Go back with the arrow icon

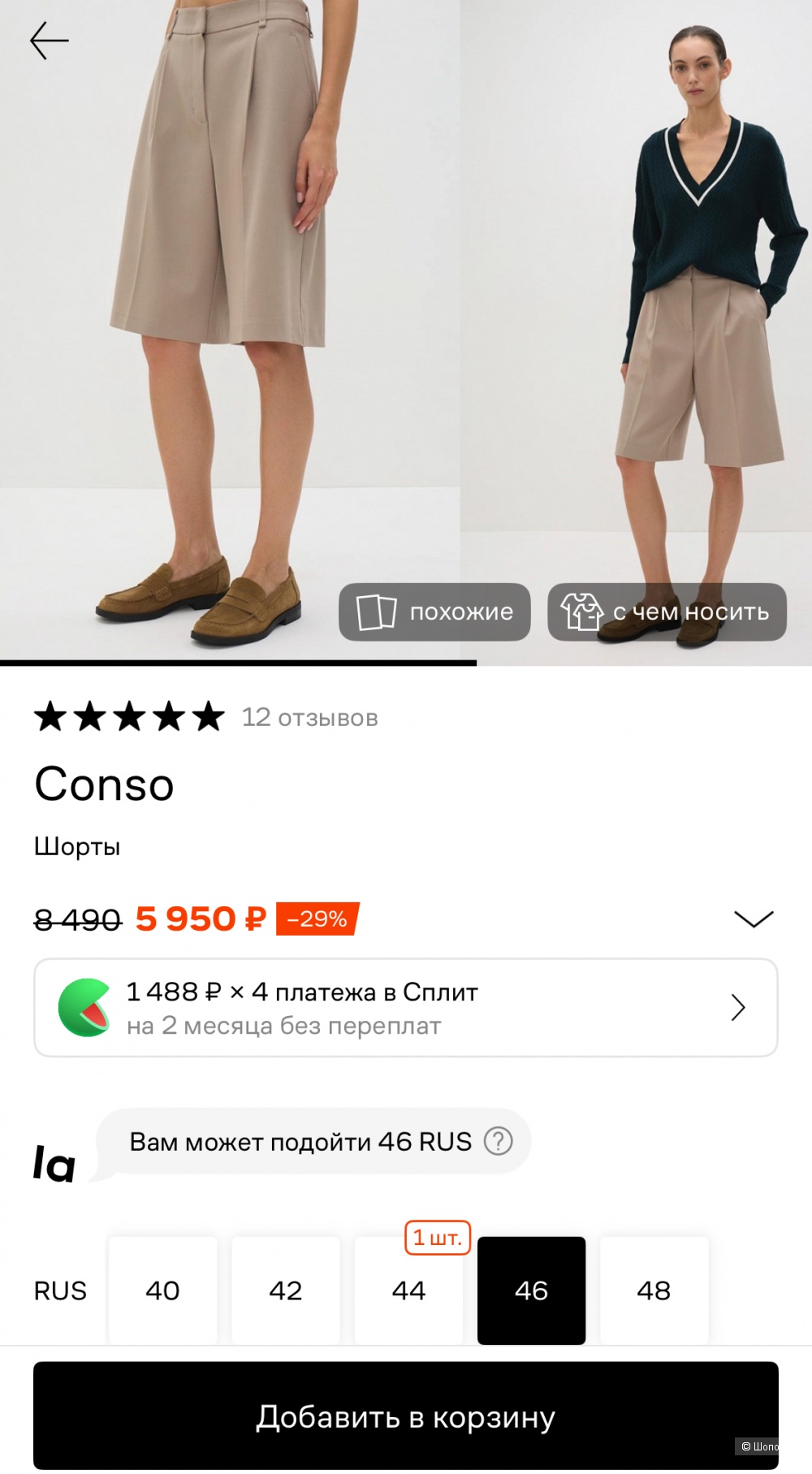(x=49, y=41)
